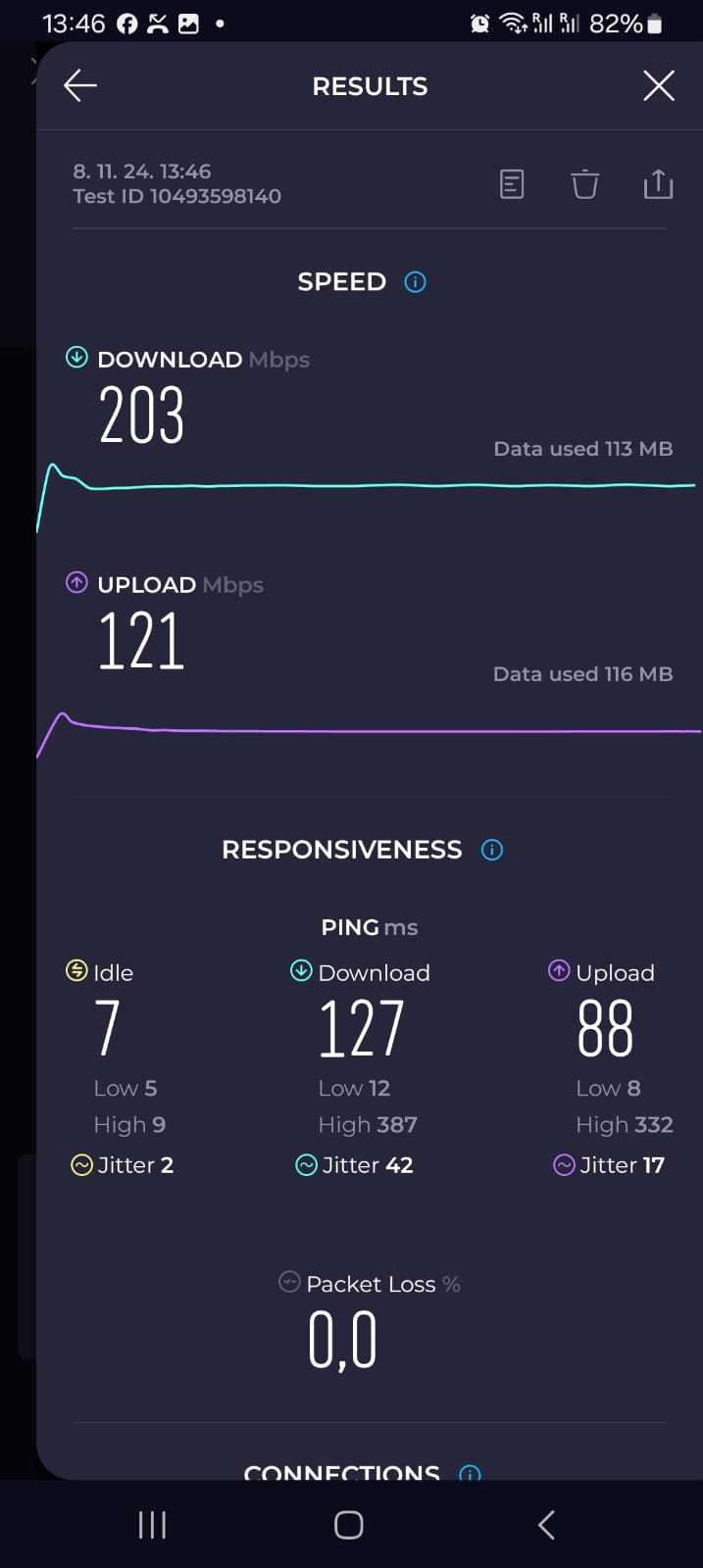Viewport: 703px width, 1568px height.
Task: Show info about Connections
Action: tap(471, 1473)
